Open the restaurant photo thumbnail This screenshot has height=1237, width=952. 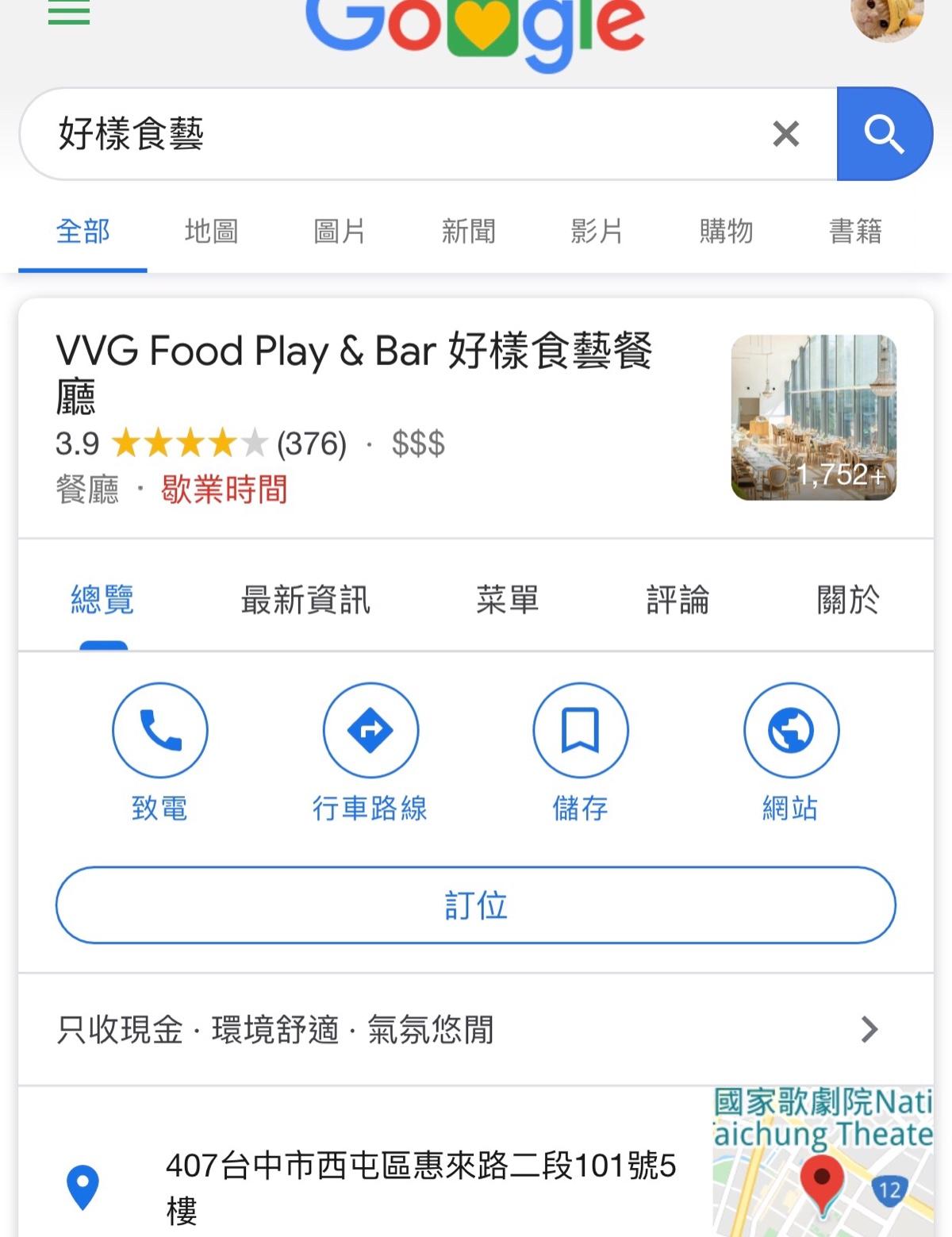[x=814, y=417]
